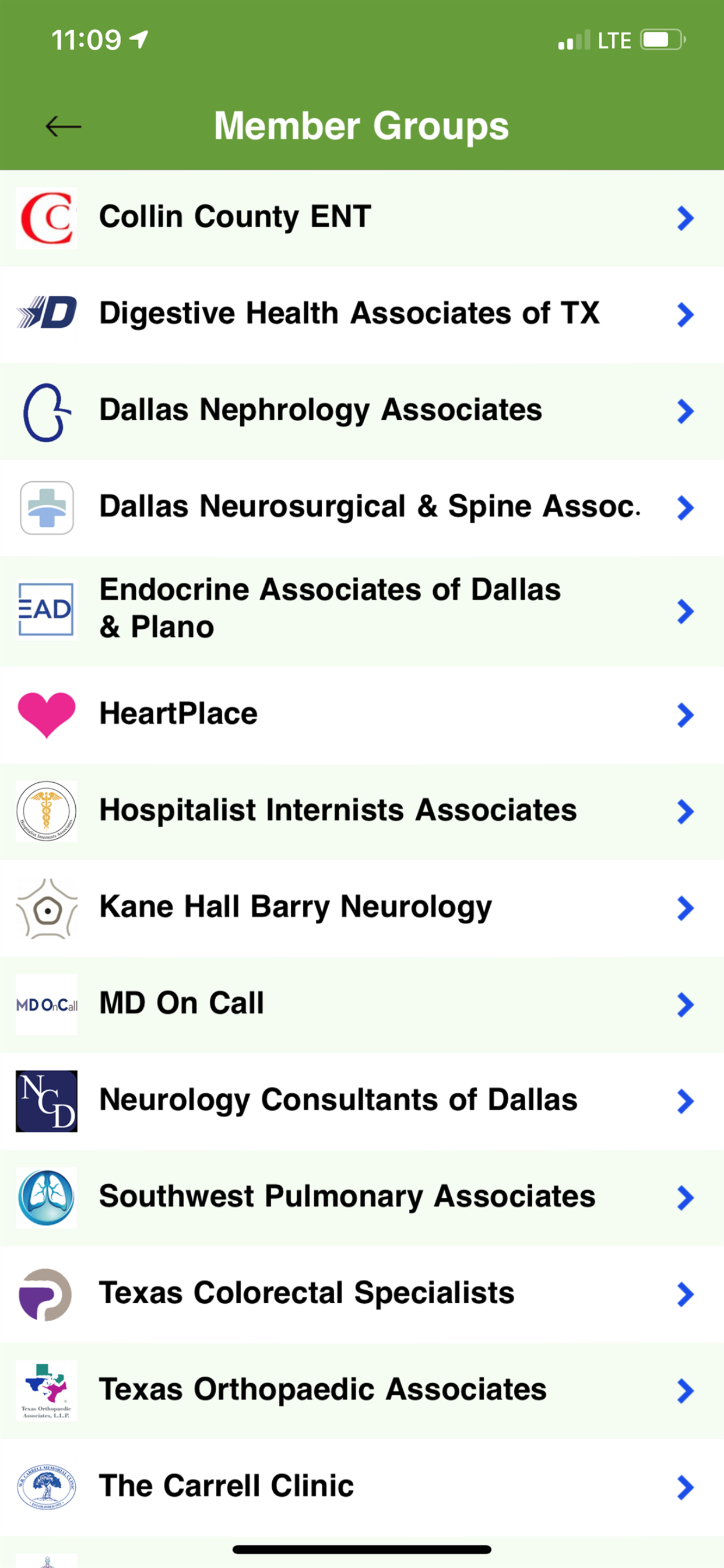Go back using the arrow icon
724x1568 pixels.
click(x=64, y=127)
